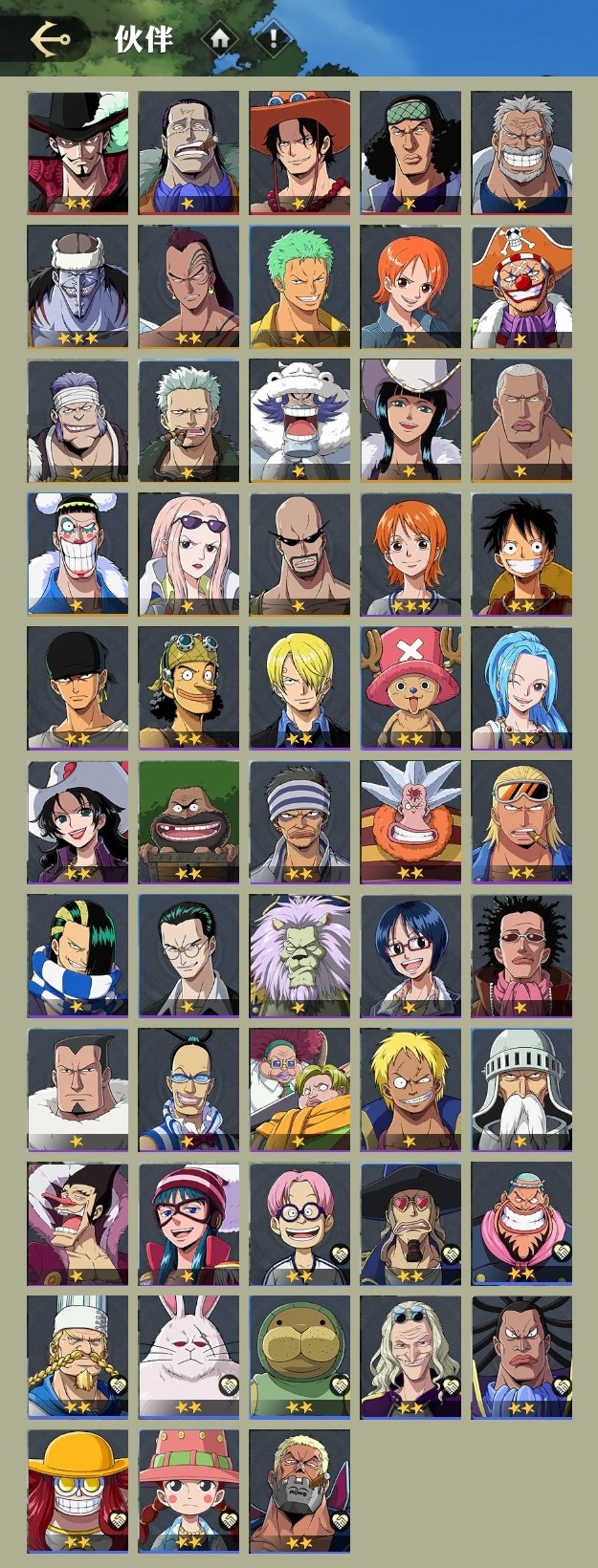Open Chopper in pink hat

tap(410, 687)
